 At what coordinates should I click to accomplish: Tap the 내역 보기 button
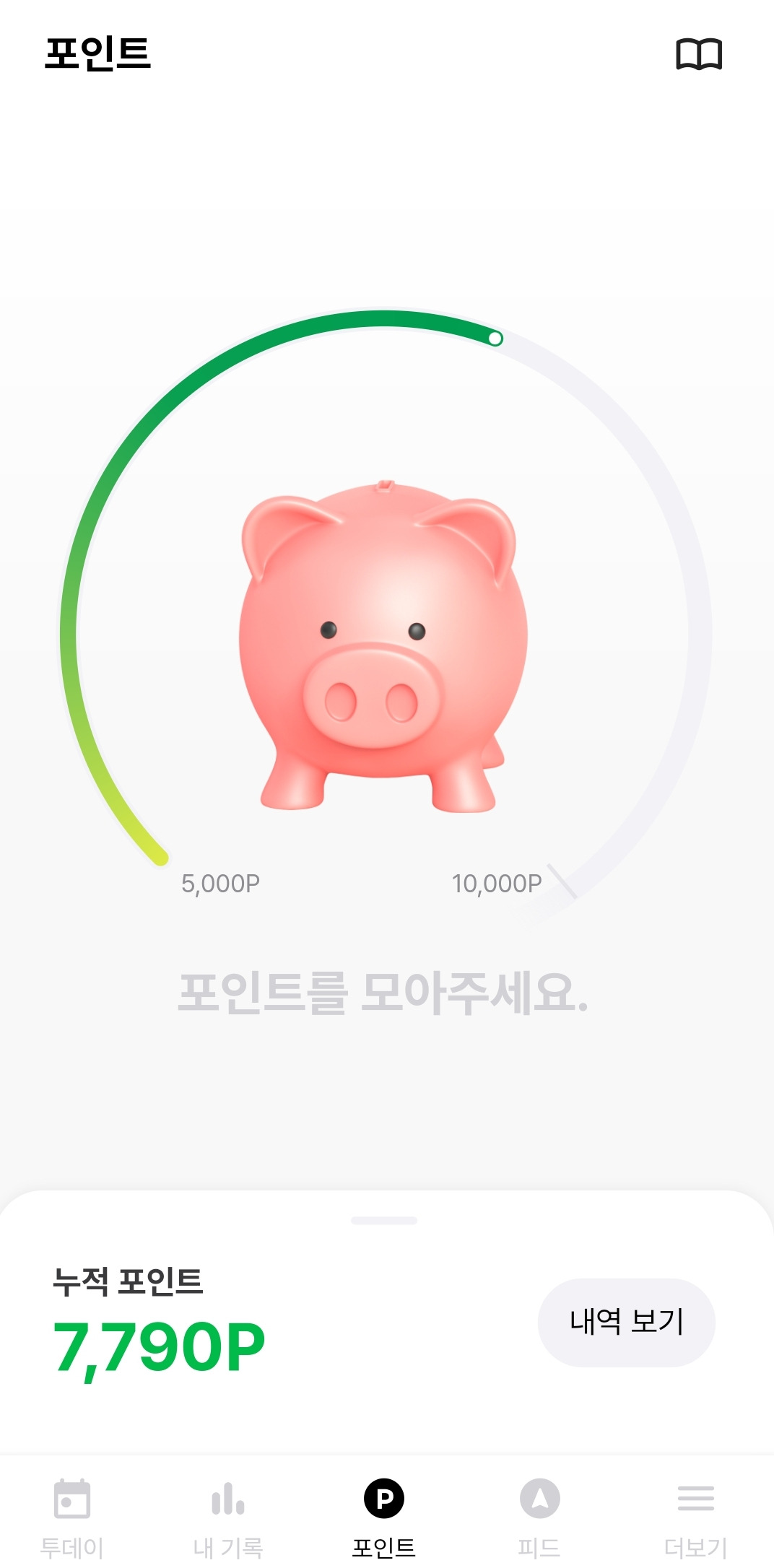pyautogui.click(x=626, y=1322)
